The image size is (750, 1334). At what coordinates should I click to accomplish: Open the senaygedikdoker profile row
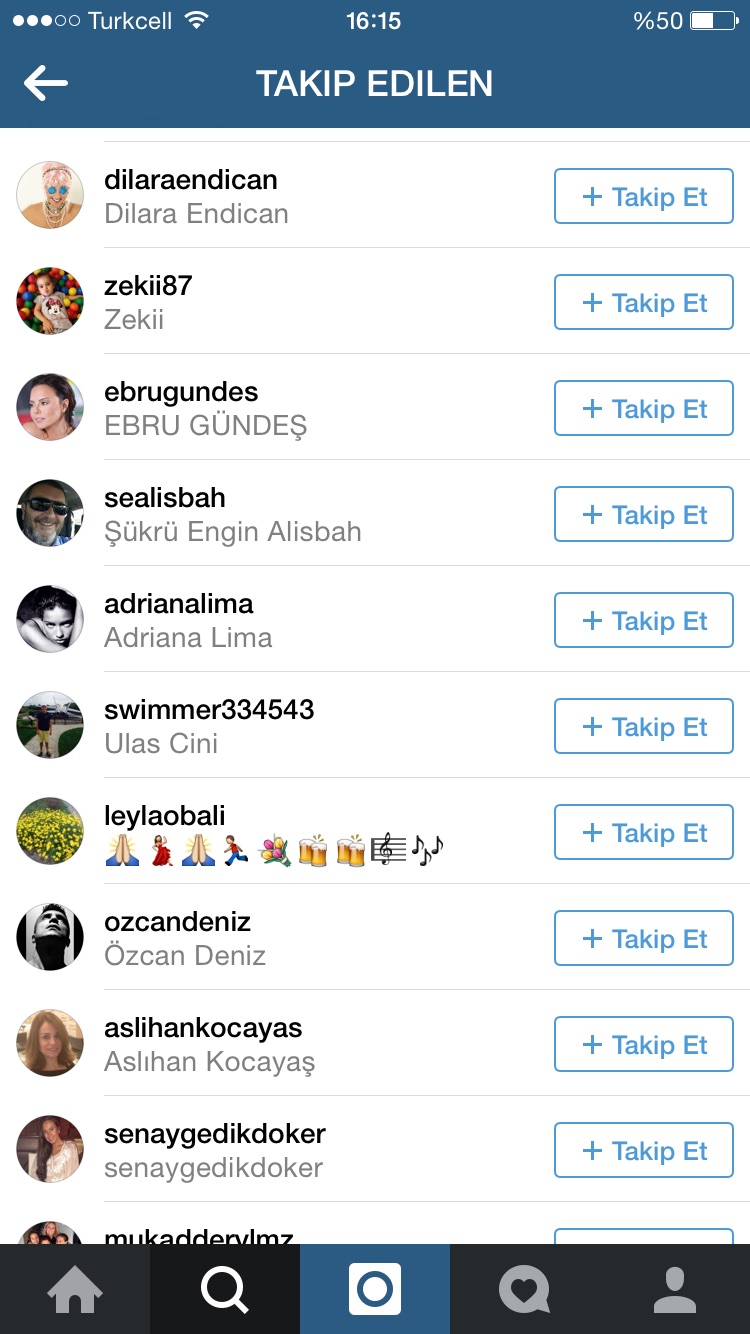pyautogui.click(x=214, y=1149)
